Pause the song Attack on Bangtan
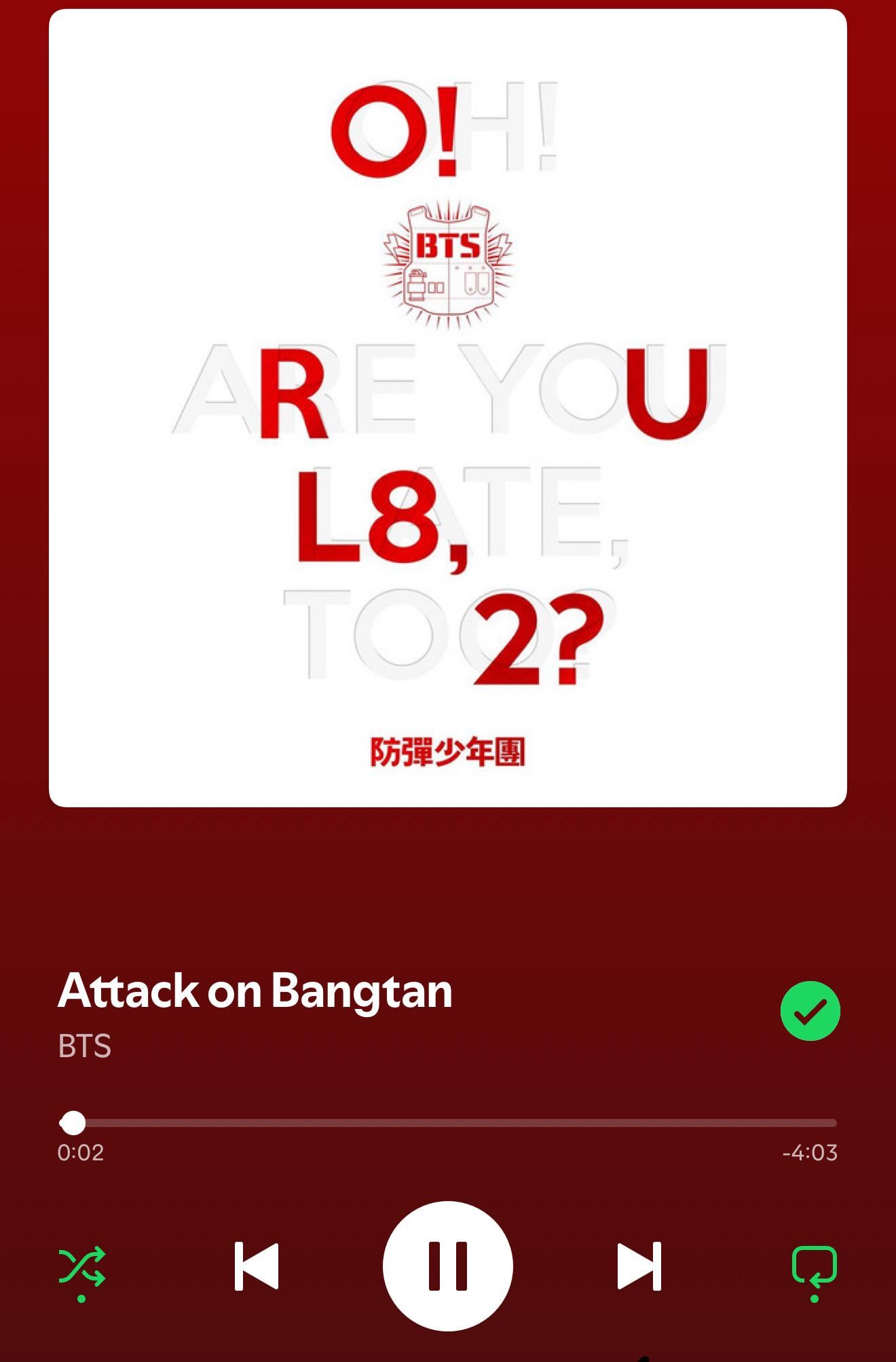Screen dimensions: 896x1362 (x=448, y=1266)
